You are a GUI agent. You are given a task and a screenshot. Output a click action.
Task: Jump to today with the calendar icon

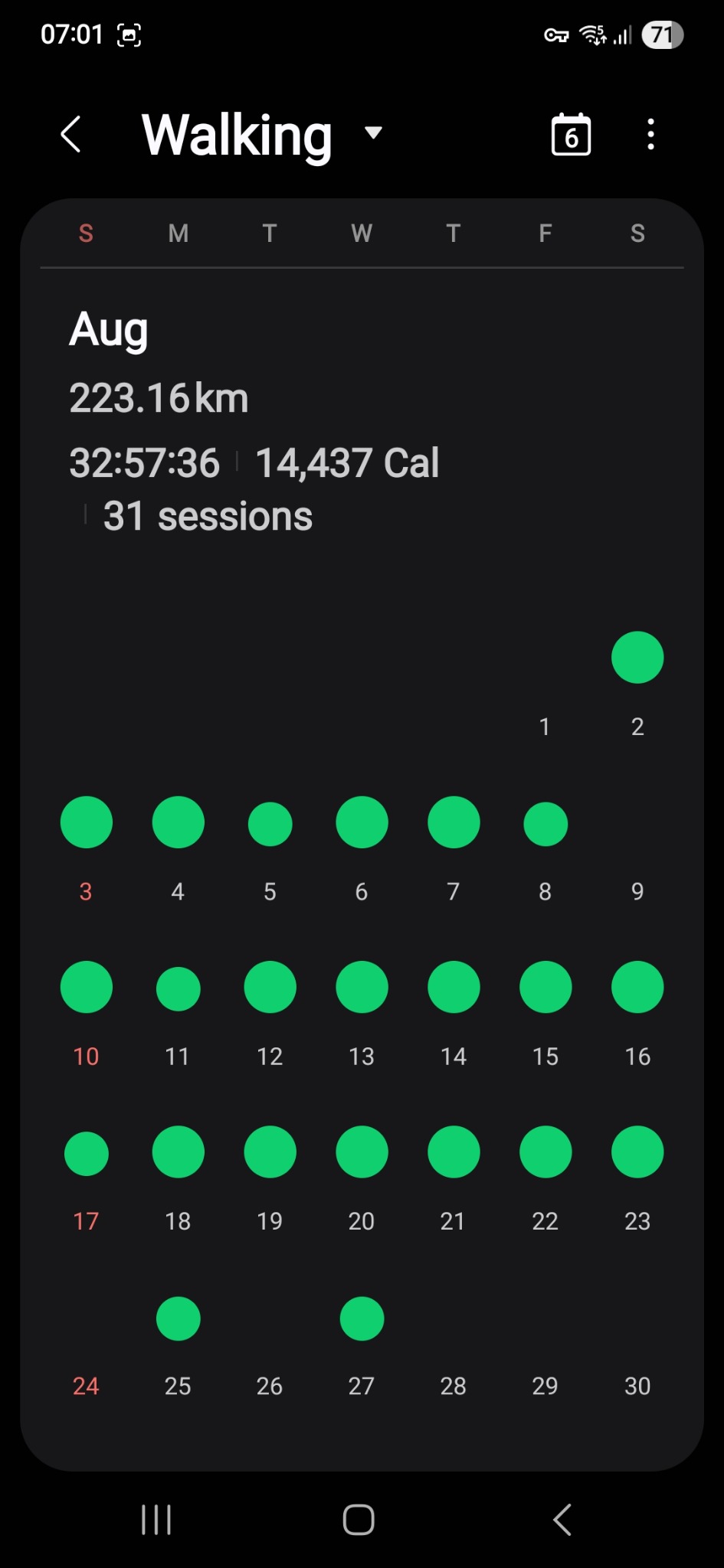point(571,135)
